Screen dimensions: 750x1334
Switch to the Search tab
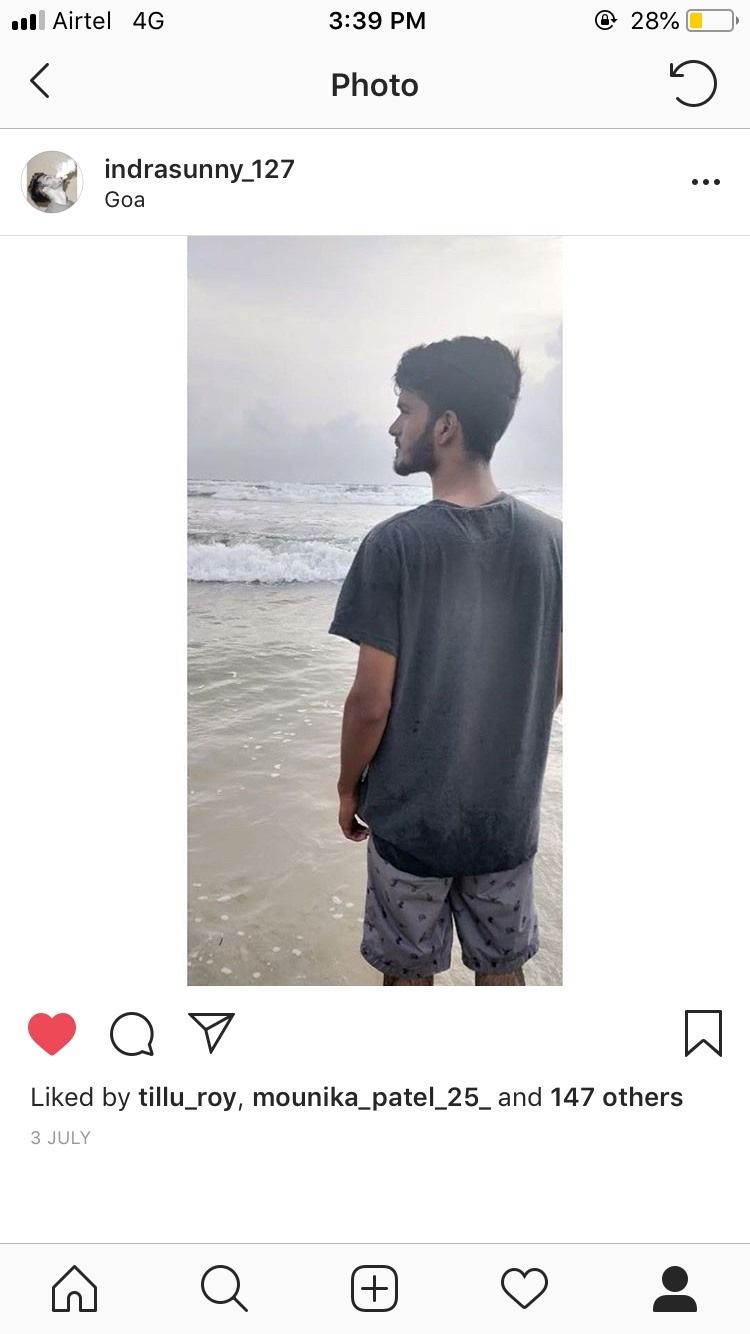click(224, 1288)
